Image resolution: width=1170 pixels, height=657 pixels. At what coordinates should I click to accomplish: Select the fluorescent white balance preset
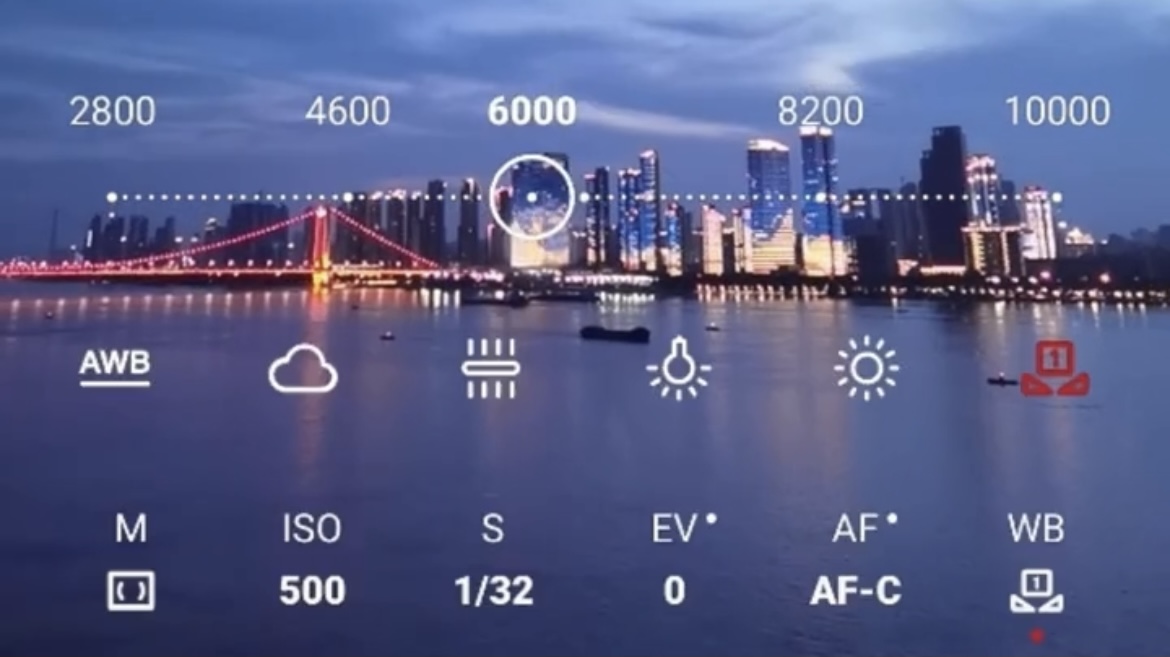(490, 368)
